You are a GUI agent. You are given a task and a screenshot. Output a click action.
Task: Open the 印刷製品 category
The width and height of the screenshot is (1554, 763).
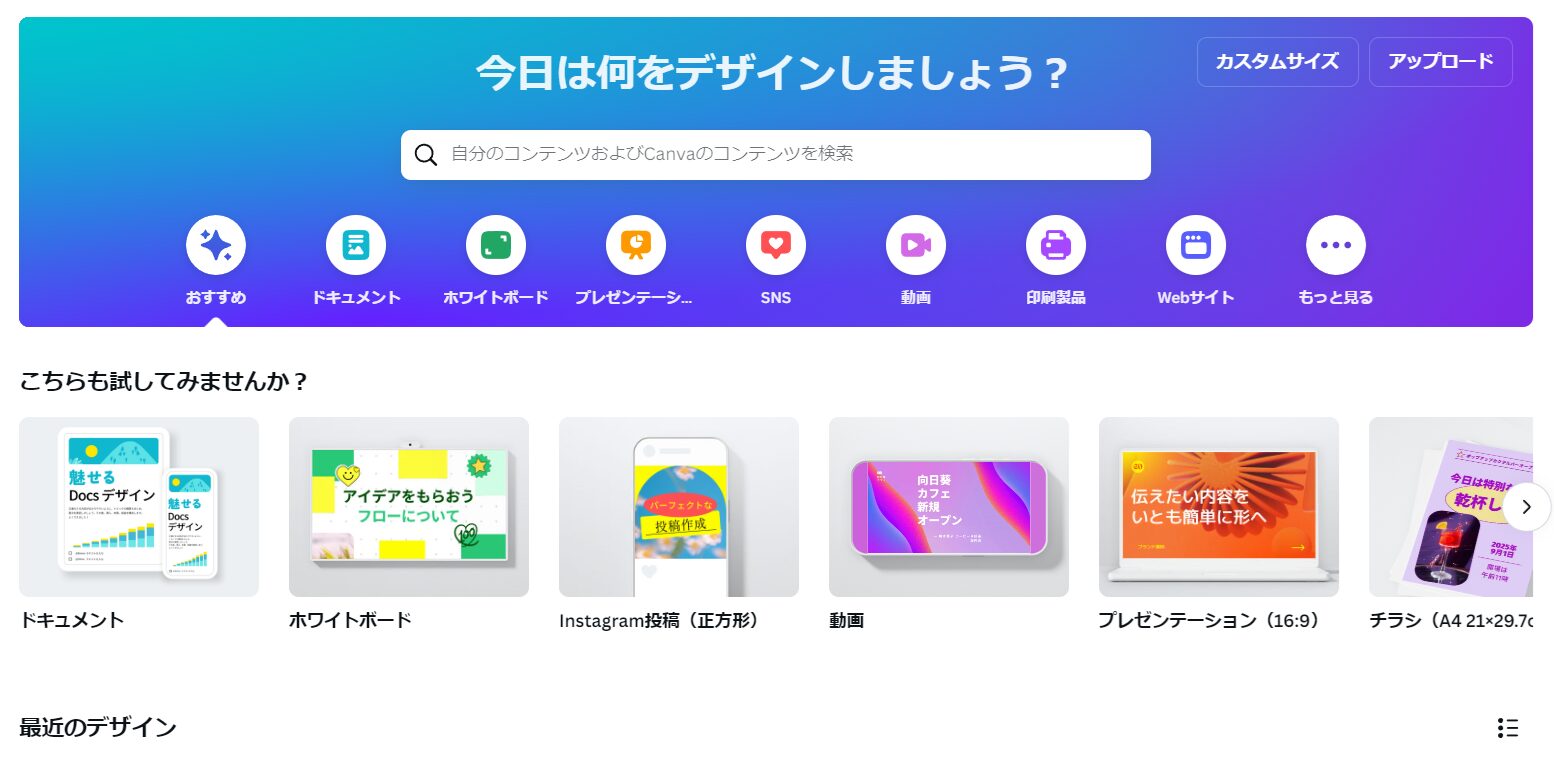coord(1055,246)
